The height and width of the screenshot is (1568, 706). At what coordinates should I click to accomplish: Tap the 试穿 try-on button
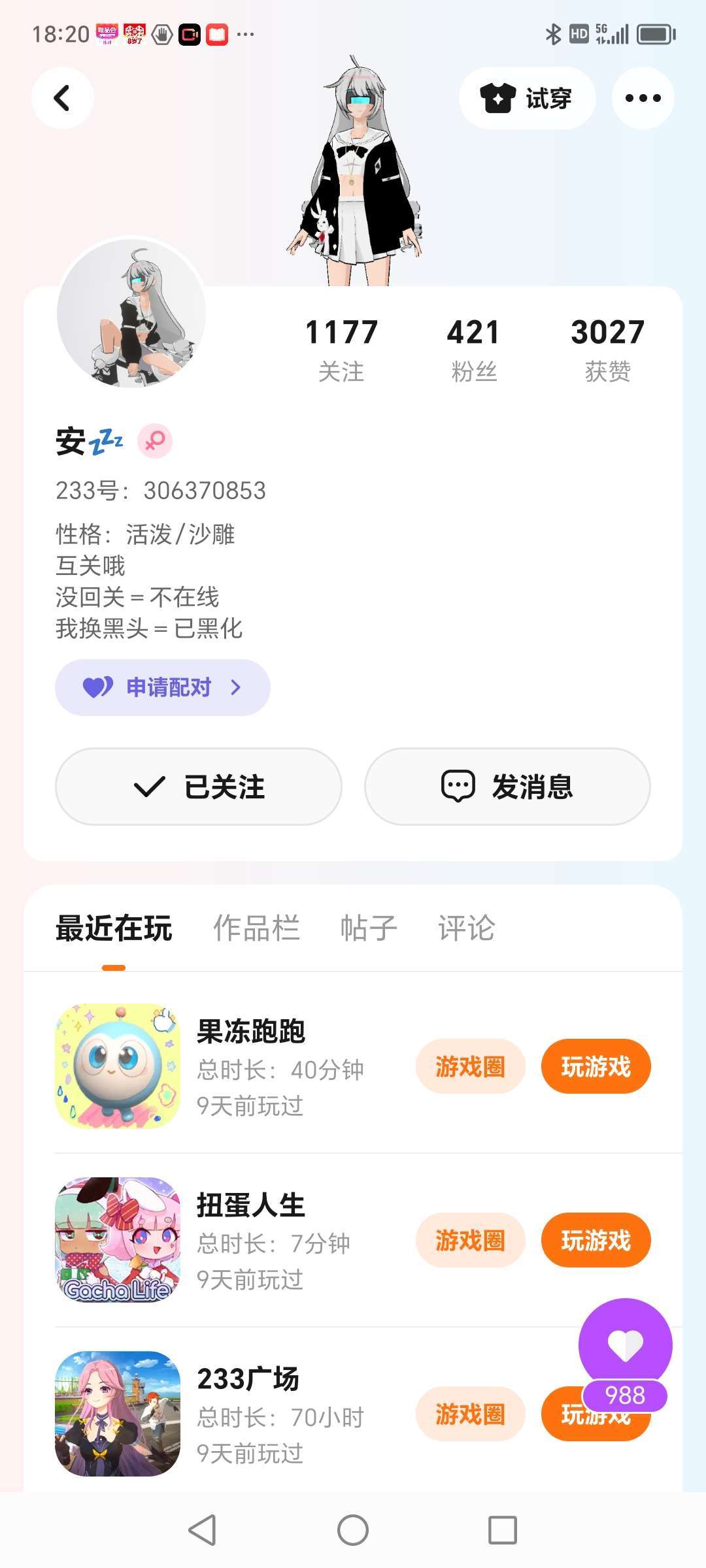pyautogui.click(x=527, y=98)
